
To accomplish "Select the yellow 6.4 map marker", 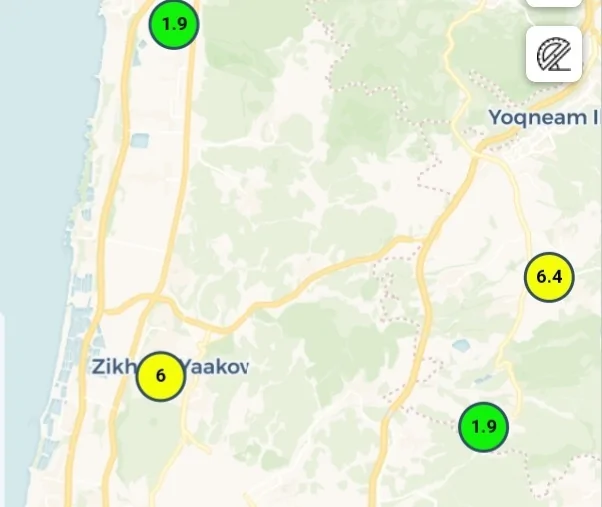I will click(x=549, y=278).
